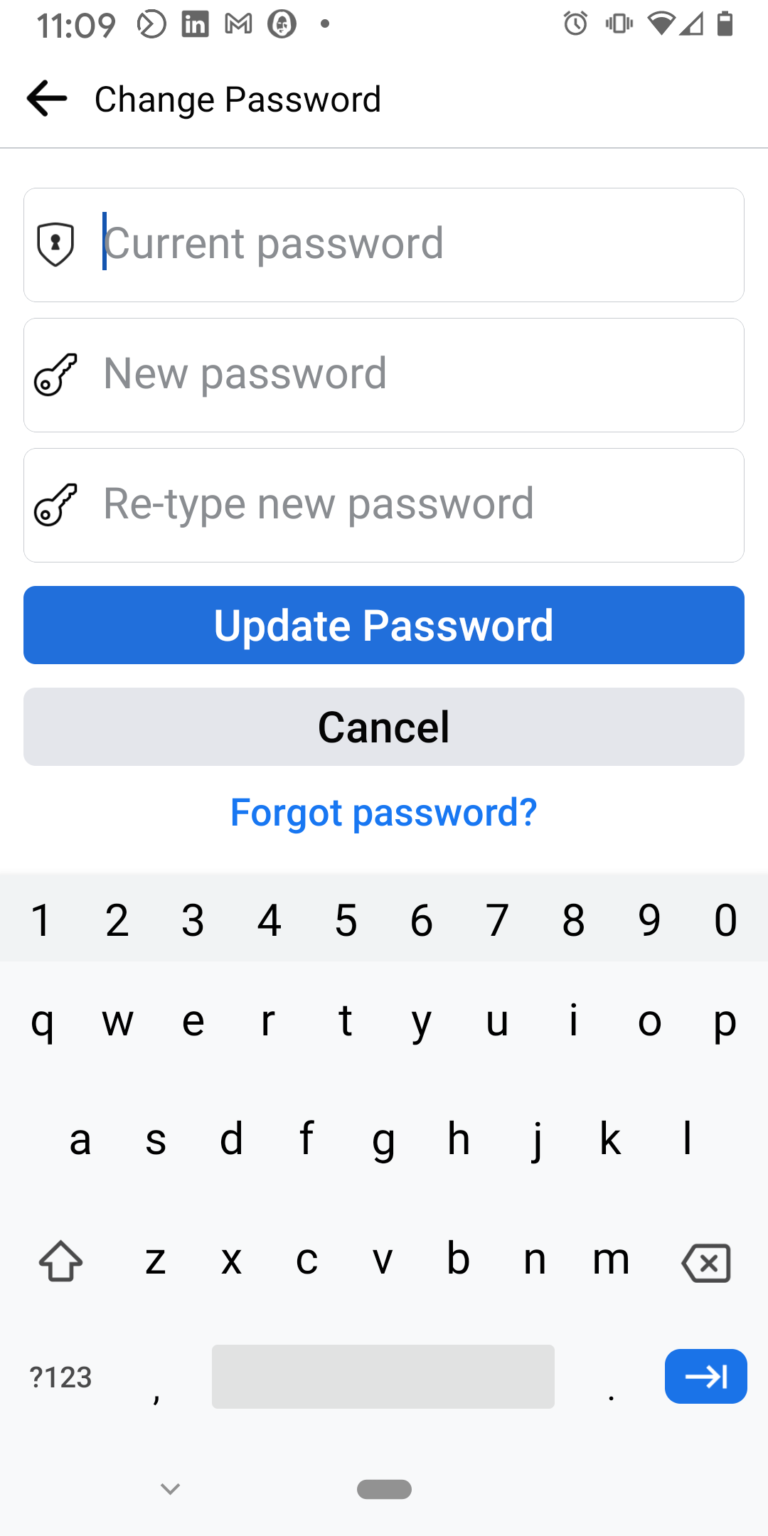The image size is (768, 1536).
Task: Hit the keyboard next-field arrow key
Action: 706,1376
